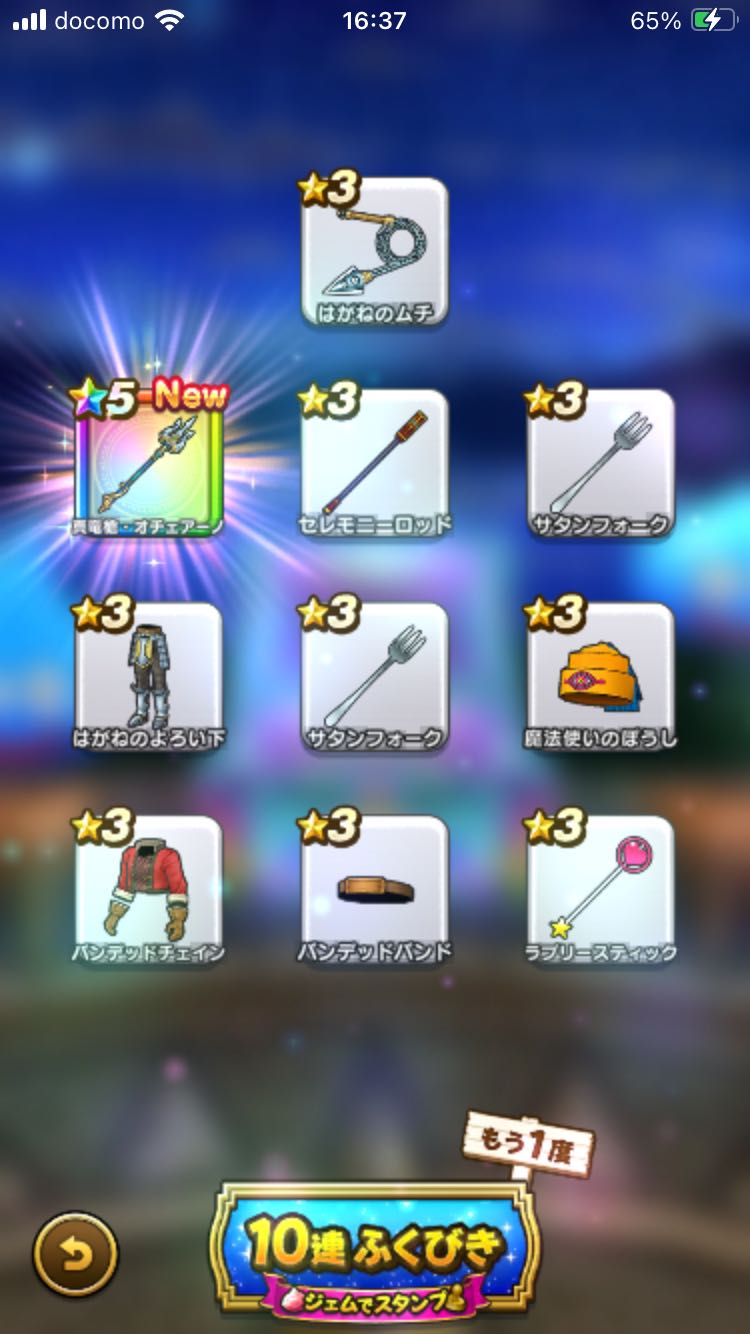Go back with the round arrow button
Image resolution: width=750 pixels, height=1334 pixels.
75,1253
